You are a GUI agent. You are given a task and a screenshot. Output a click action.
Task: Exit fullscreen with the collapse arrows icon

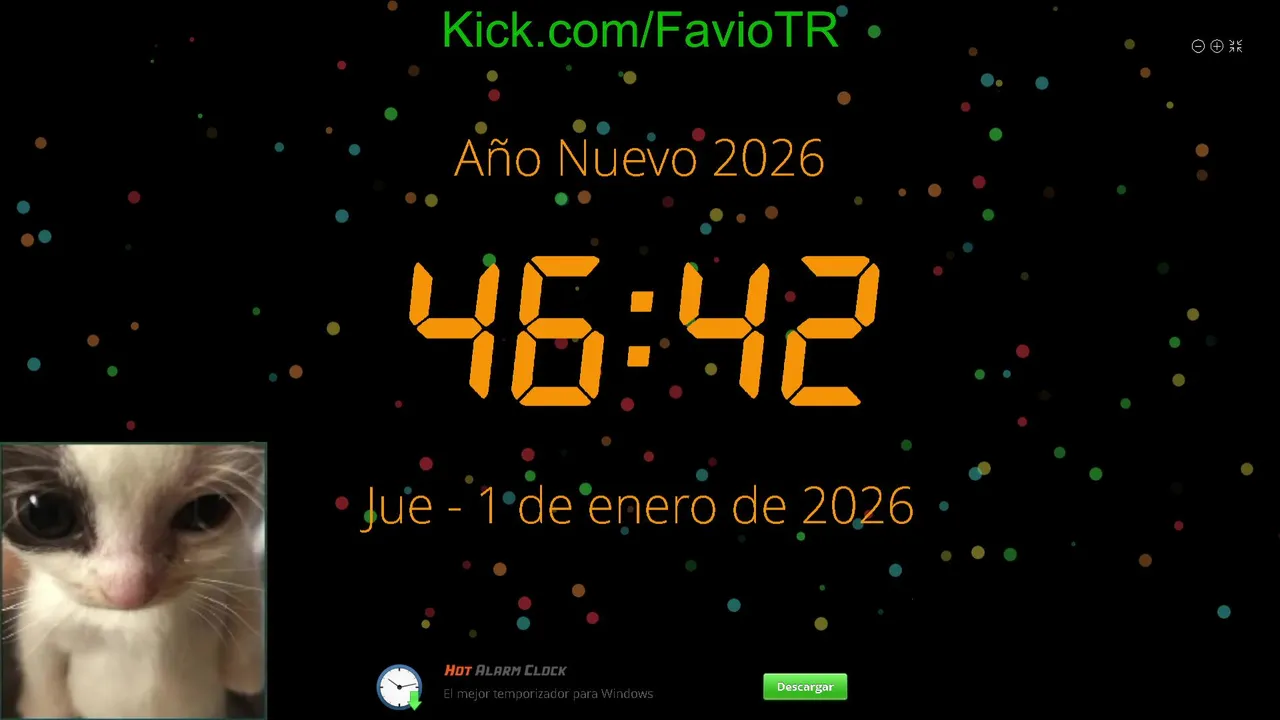tap(1236, 46)
